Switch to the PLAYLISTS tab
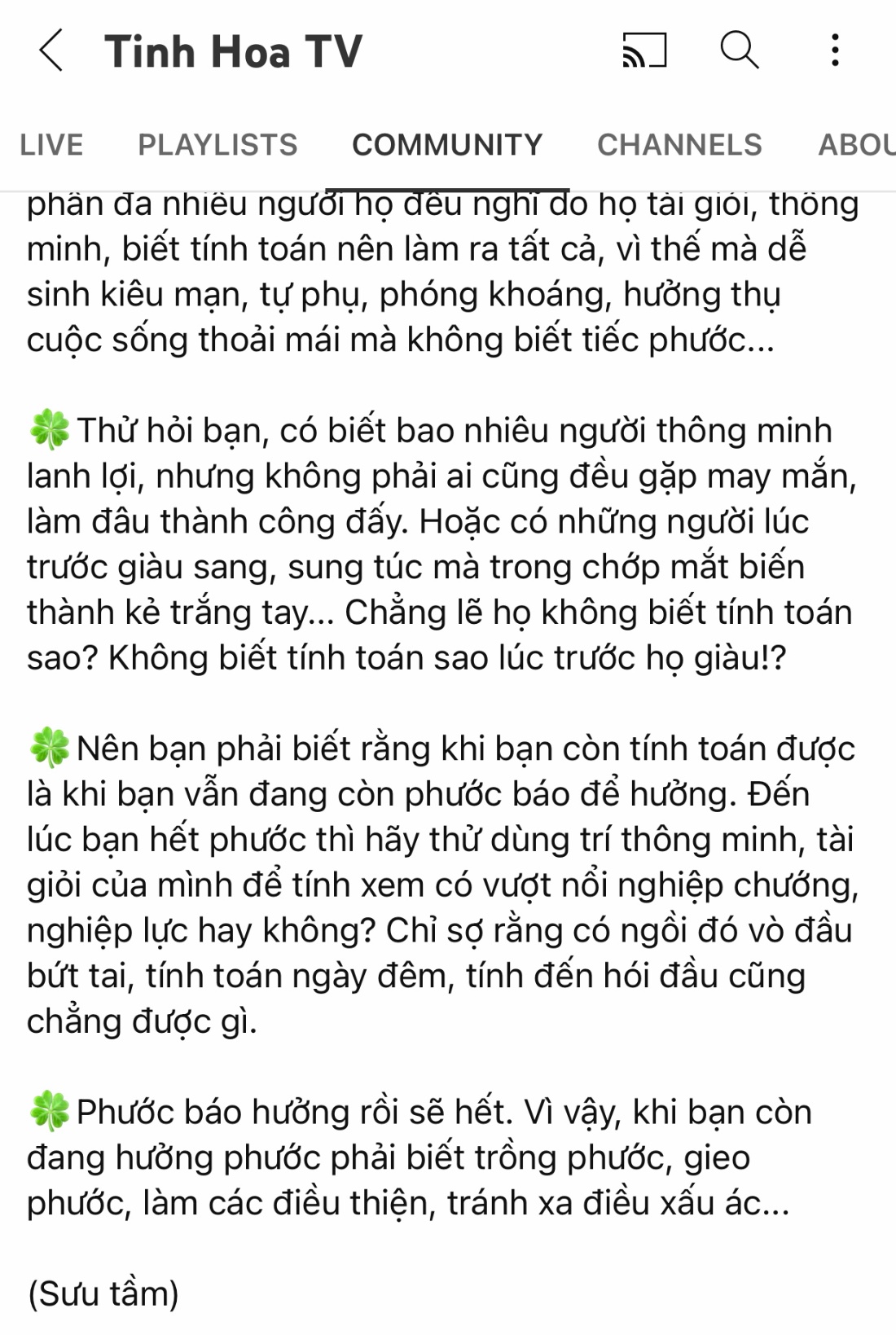896x1335 pixels. pos(217,145)
